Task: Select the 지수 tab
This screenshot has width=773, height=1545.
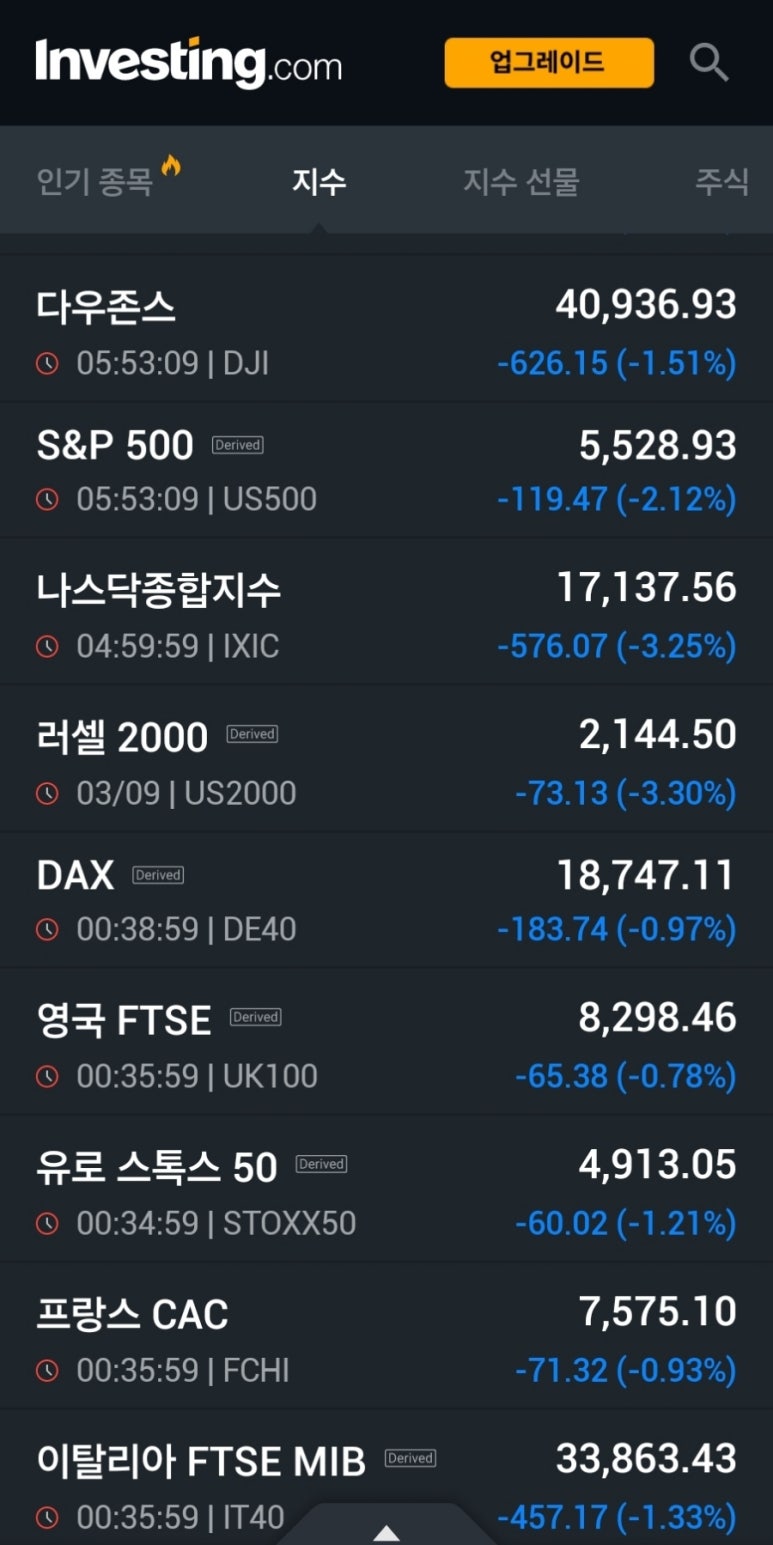Action: [319, 181]
